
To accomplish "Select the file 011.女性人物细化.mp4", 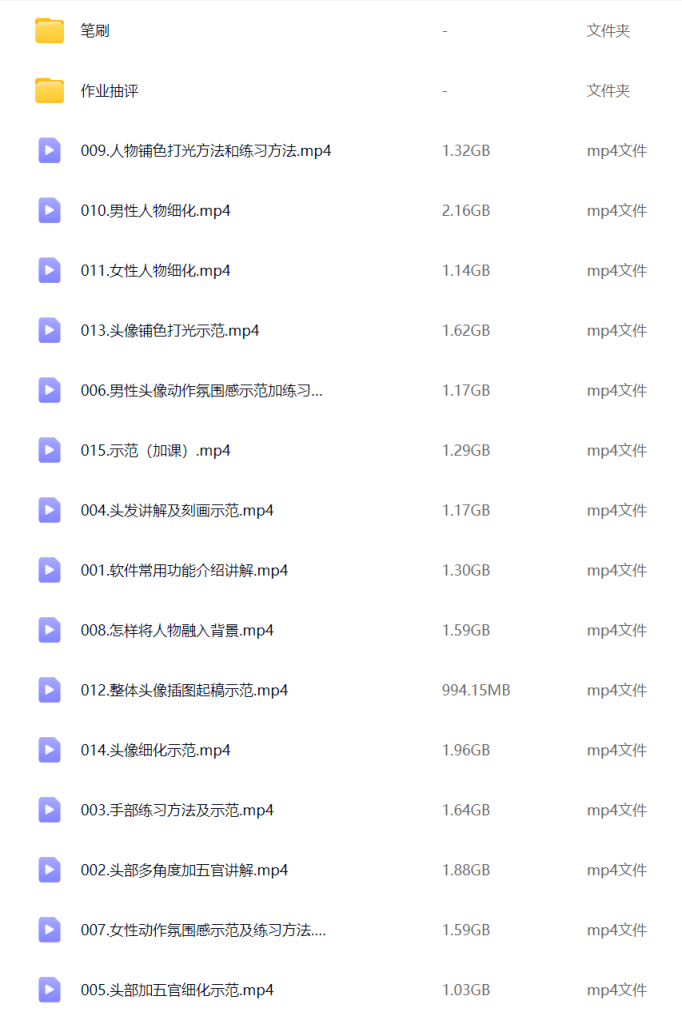I will [x=155, y=271].
